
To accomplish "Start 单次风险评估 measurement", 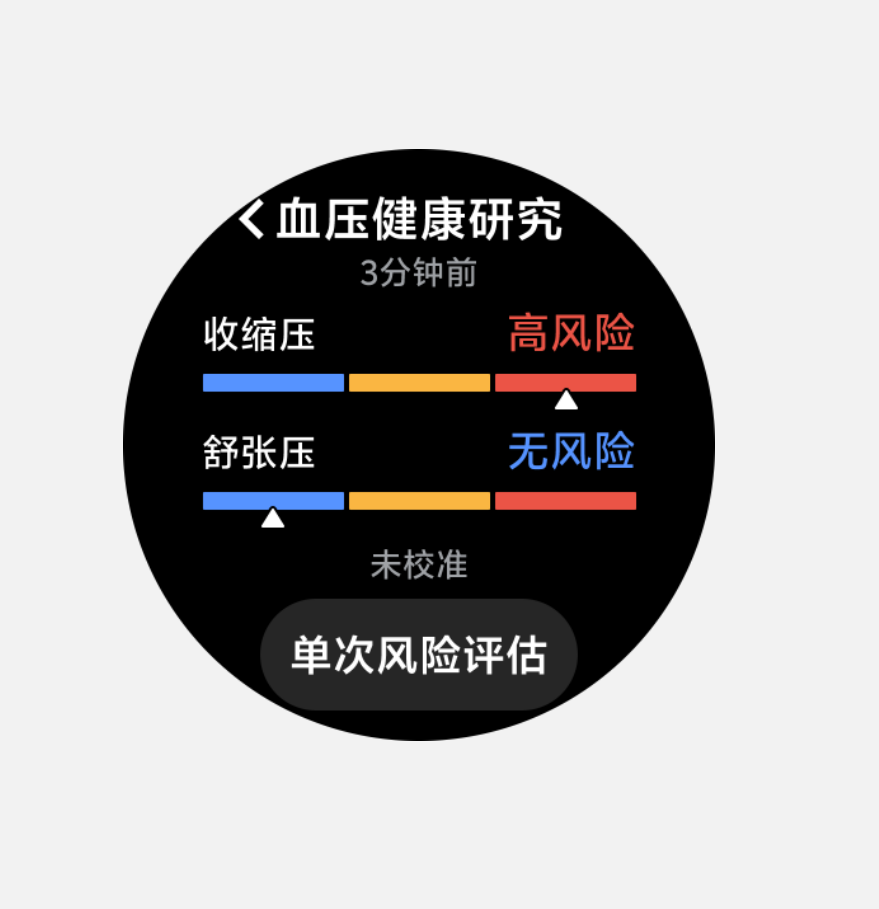I will point(418,656).
